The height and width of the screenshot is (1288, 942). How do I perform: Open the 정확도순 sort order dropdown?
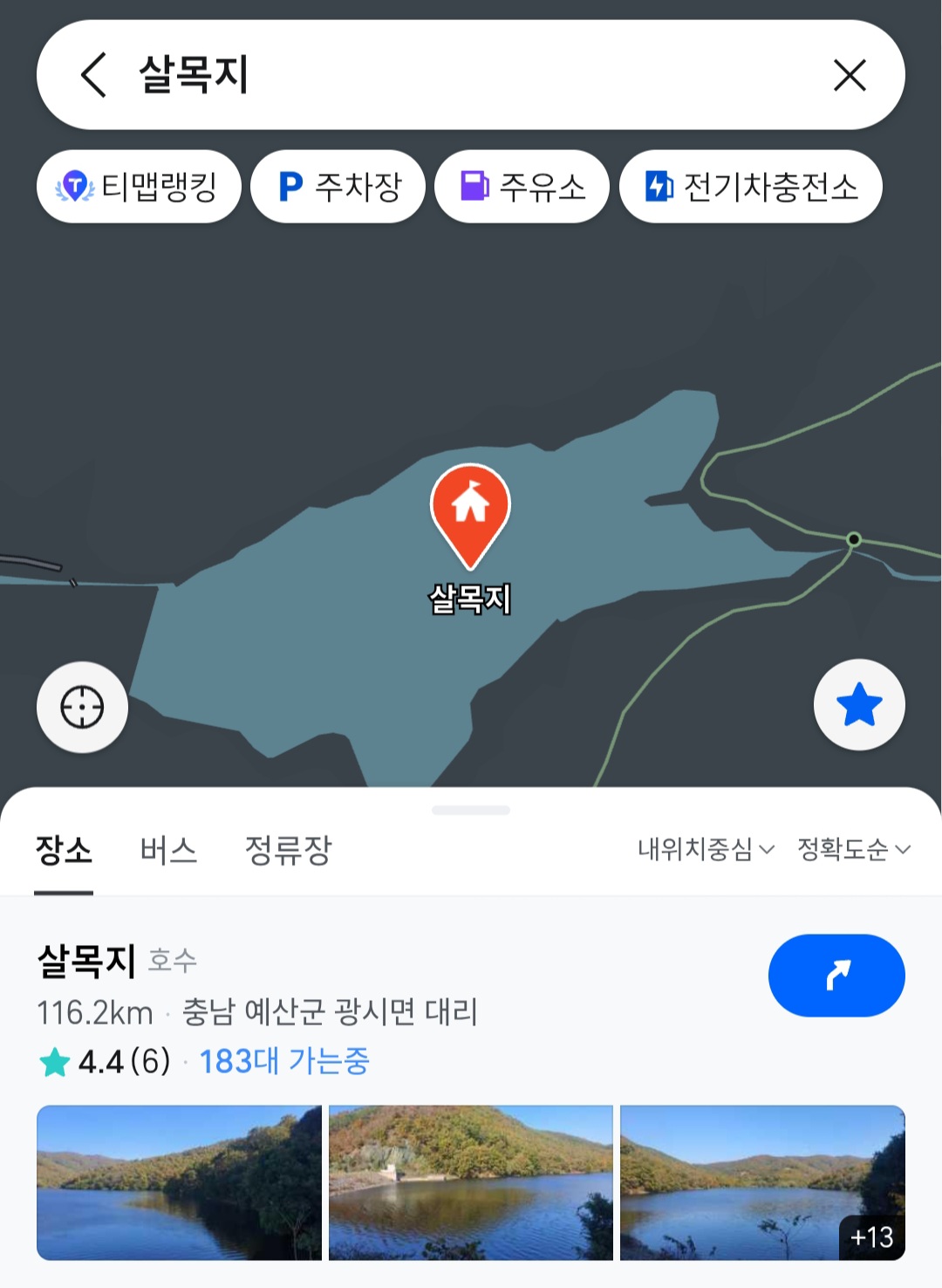click(x=852, y=850)
